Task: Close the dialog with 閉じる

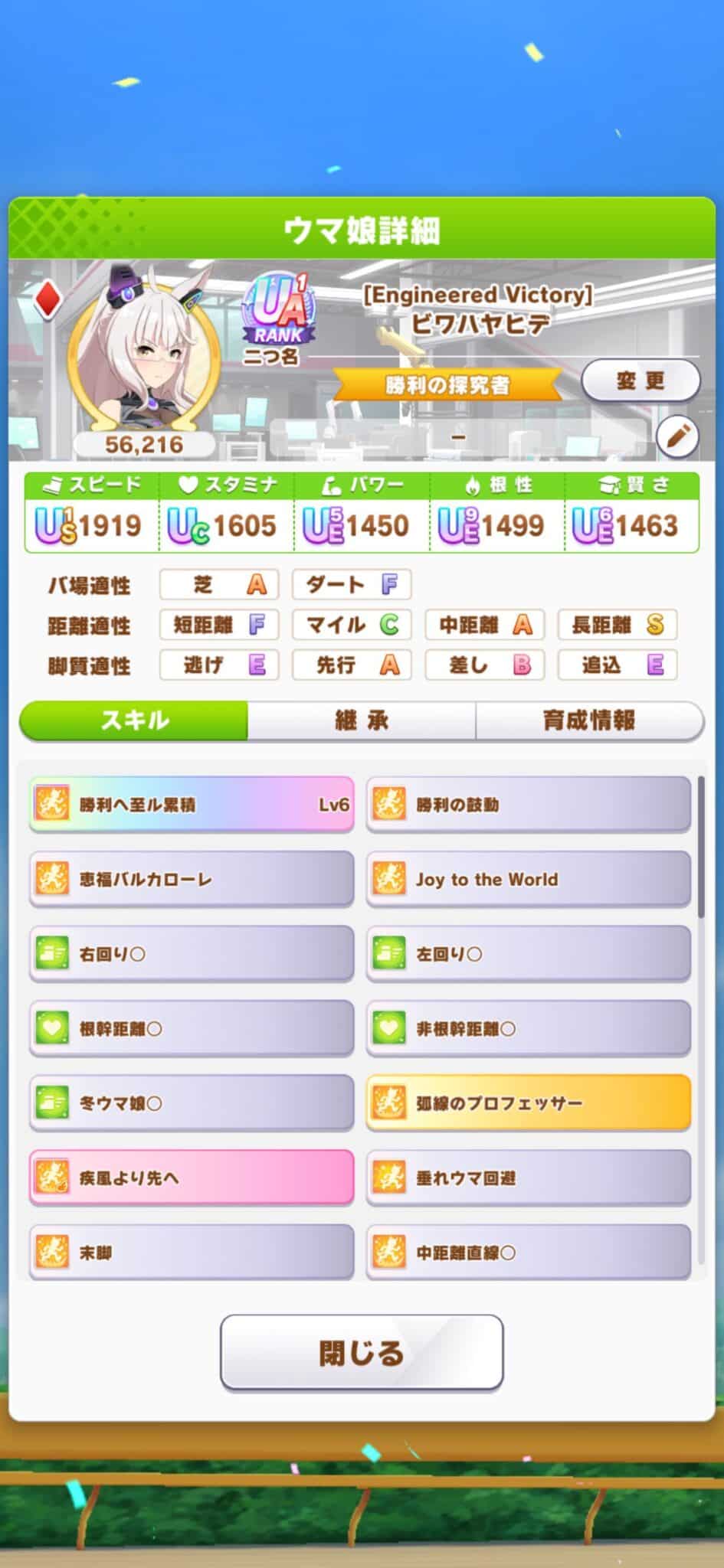Action: 362,1352
